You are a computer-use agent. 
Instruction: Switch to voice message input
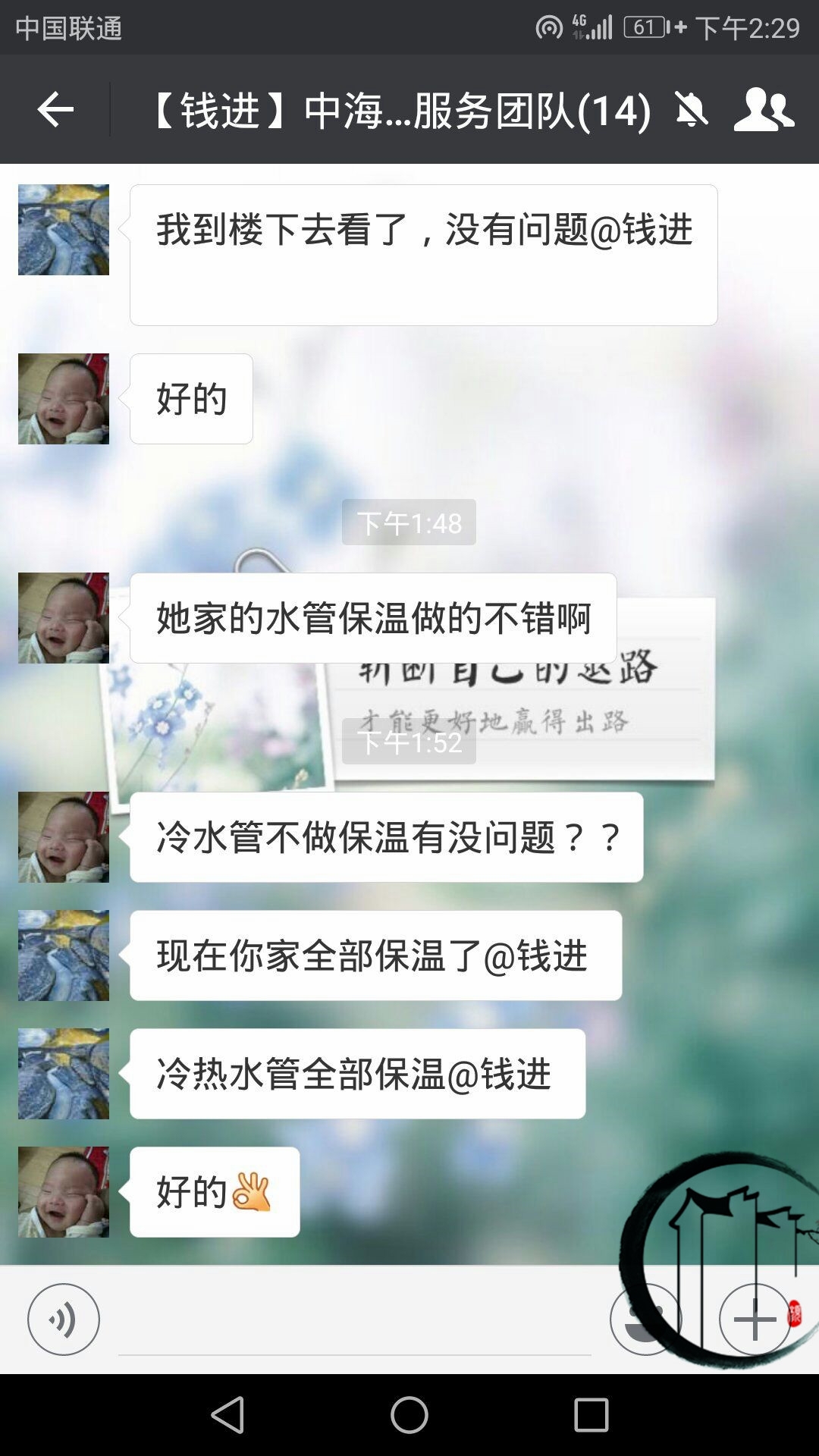click(64, 1319)
